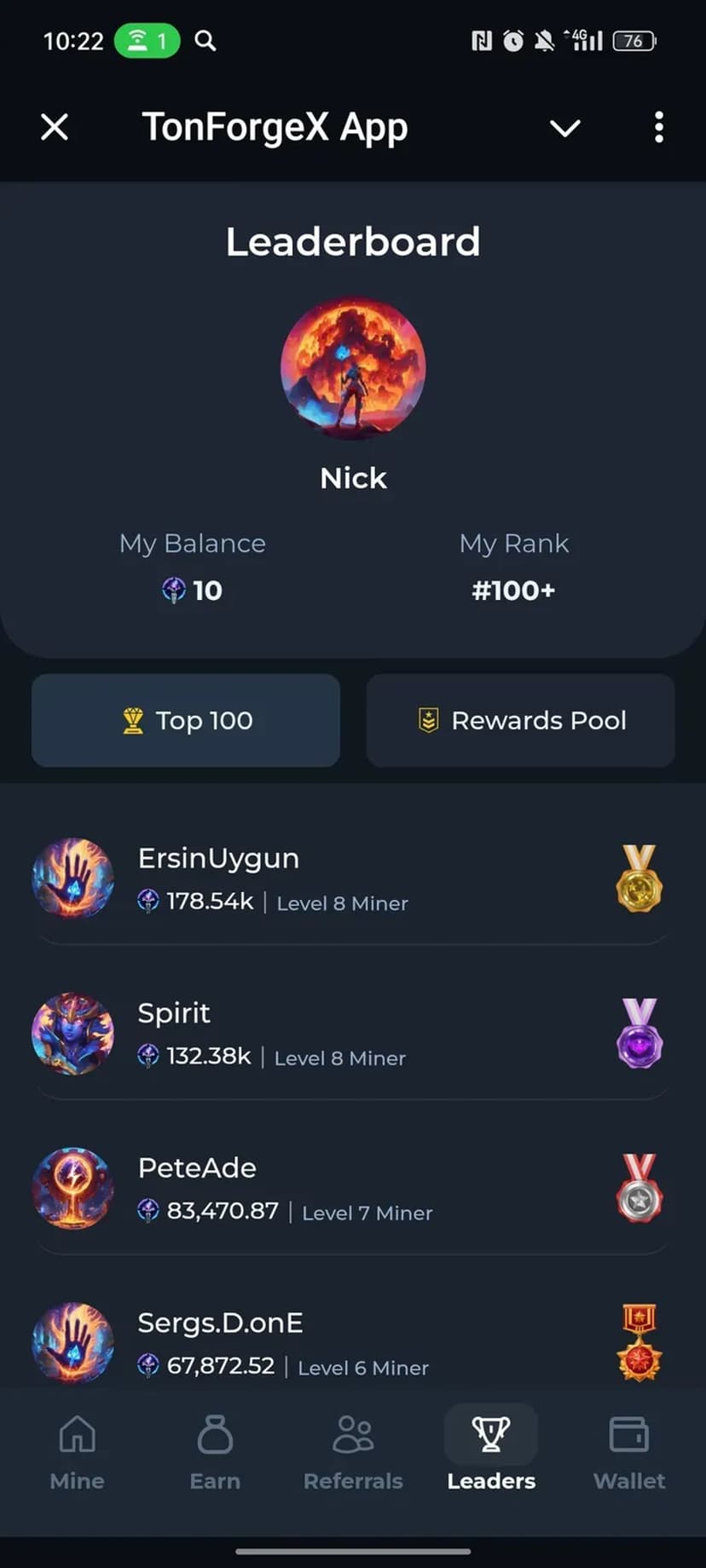This screenshot has width=706, height=1568.
Task: Open ErsinUygun's leaderboard entry
Action: [x=350, y=879]
